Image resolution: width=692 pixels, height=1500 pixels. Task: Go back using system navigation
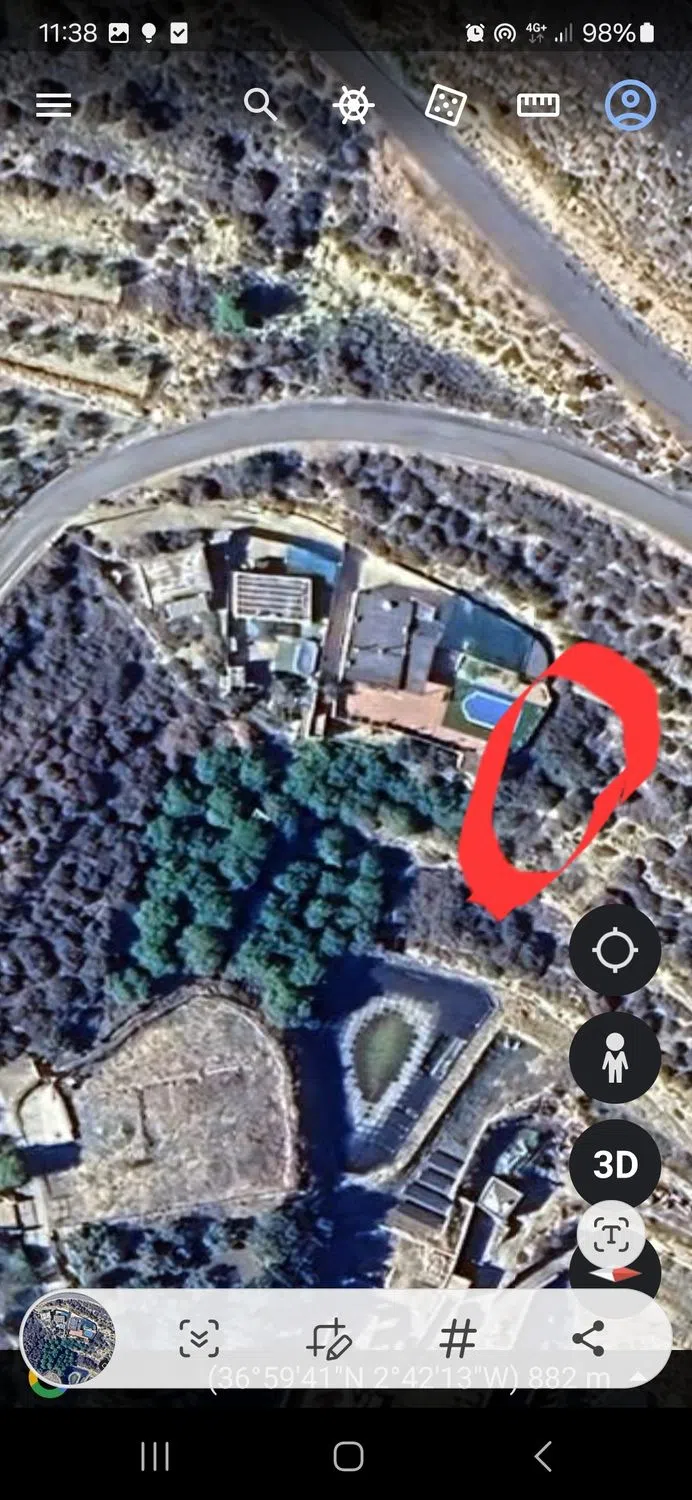point(542,1456)
